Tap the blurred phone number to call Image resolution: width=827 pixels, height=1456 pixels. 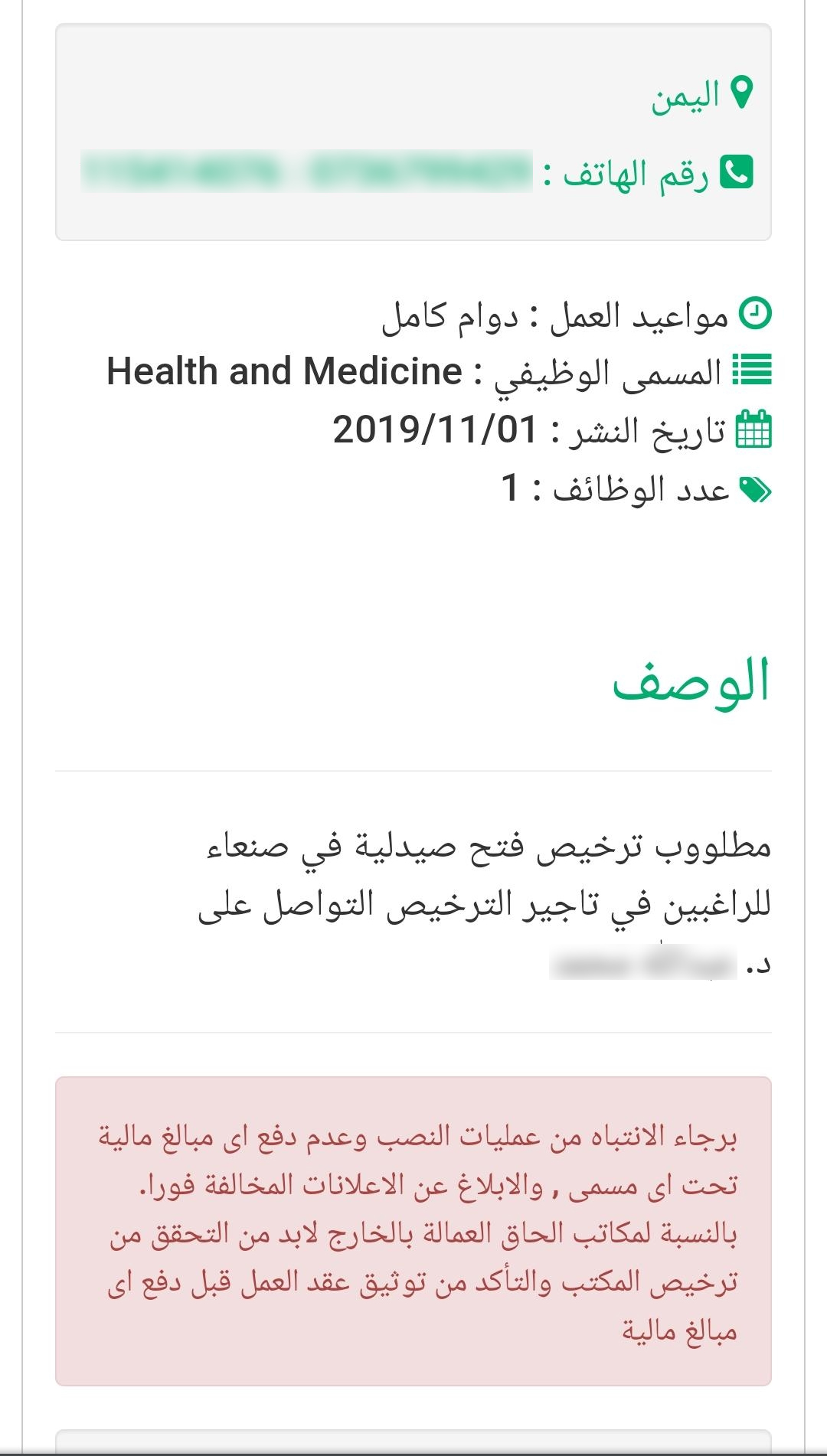coord(307,171)
